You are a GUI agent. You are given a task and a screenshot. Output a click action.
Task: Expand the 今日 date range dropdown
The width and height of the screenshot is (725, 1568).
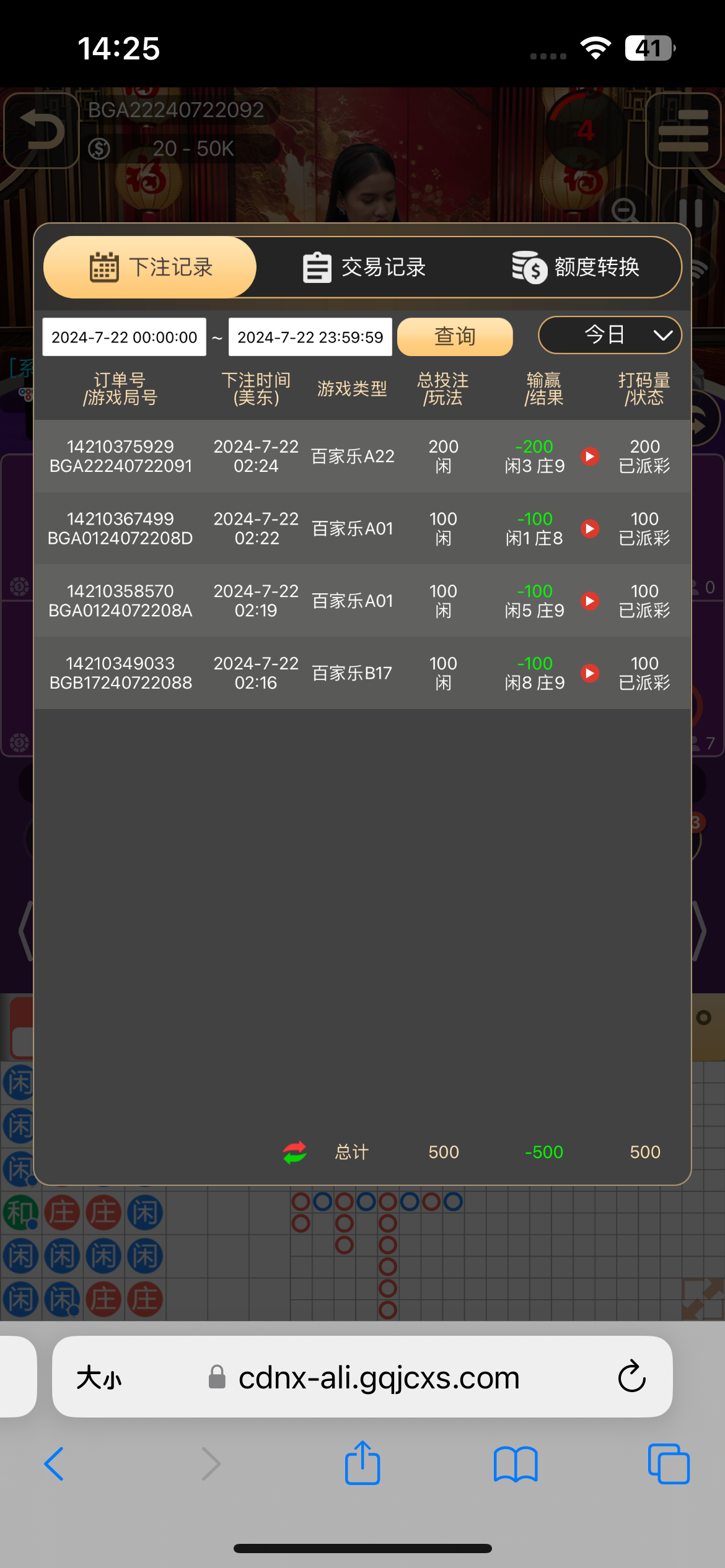(x=610, y=336)
